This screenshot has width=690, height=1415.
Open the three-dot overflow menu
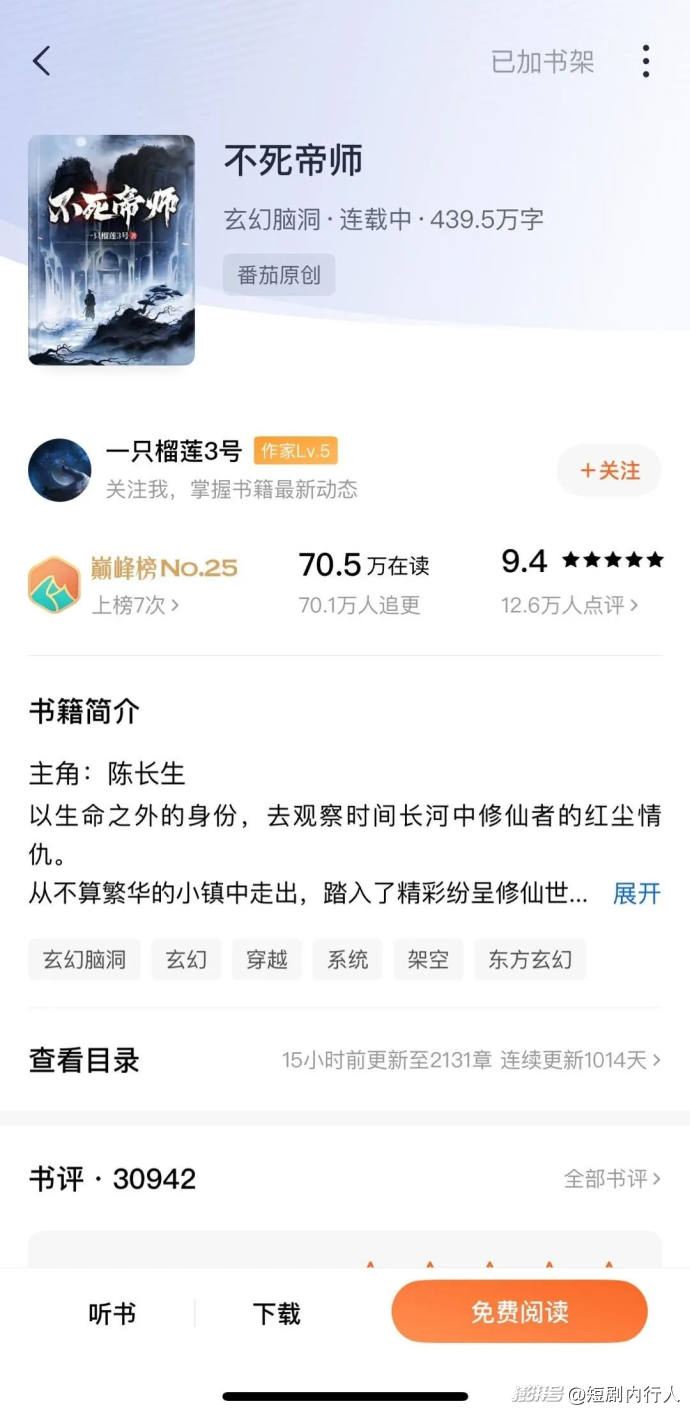click(646, 62)
